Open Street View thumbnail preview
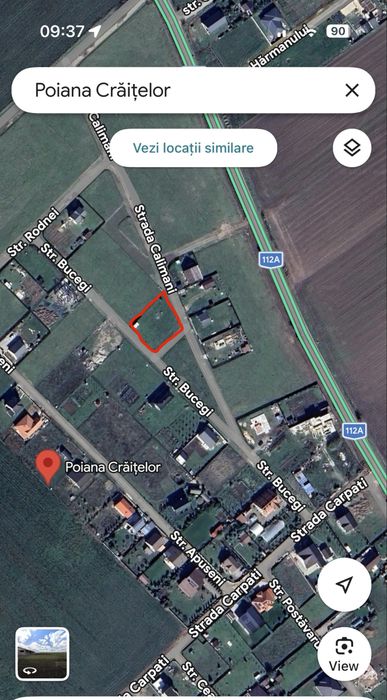The width and height of the screenshot is (387, 700). click(42, 654)
